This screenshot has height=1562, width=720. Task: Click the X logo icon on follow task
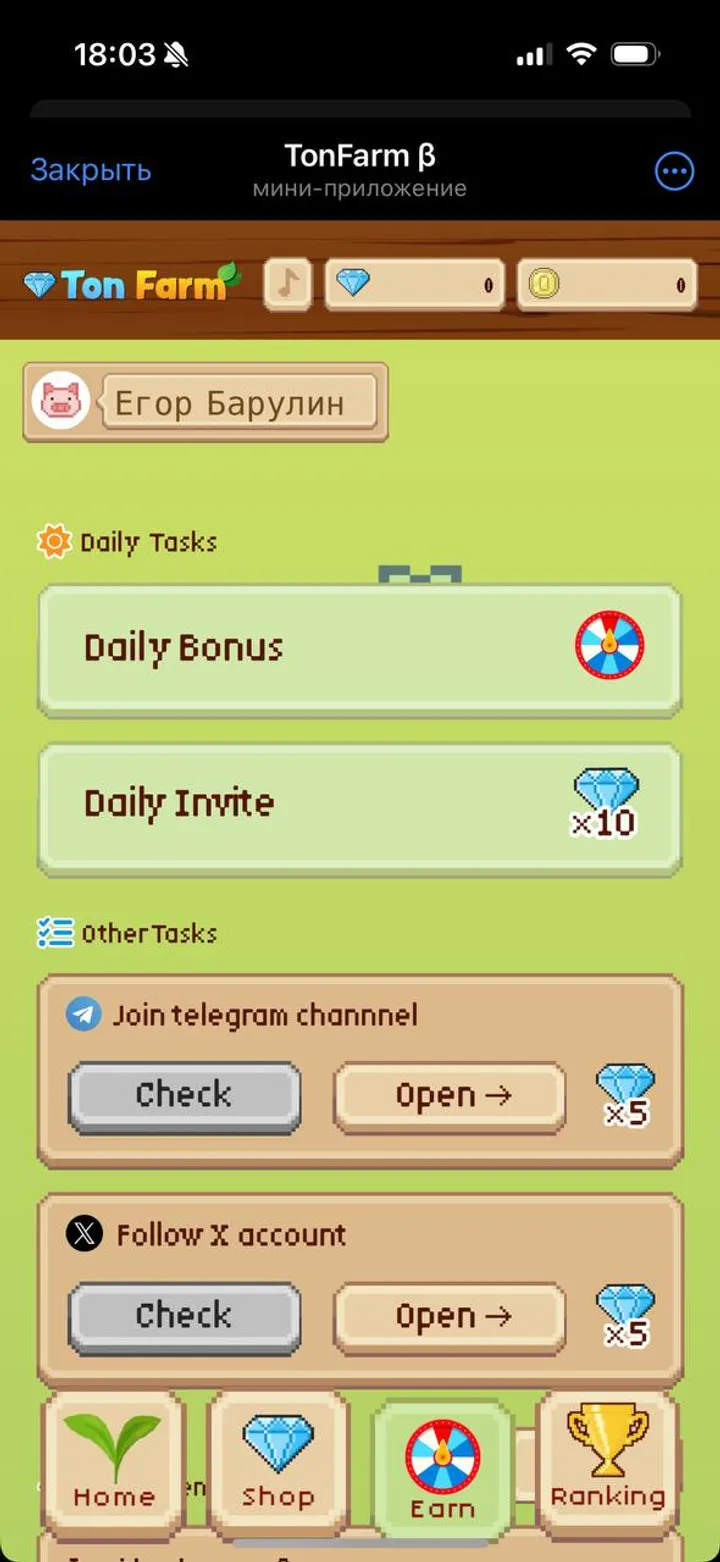point(85,1234)
